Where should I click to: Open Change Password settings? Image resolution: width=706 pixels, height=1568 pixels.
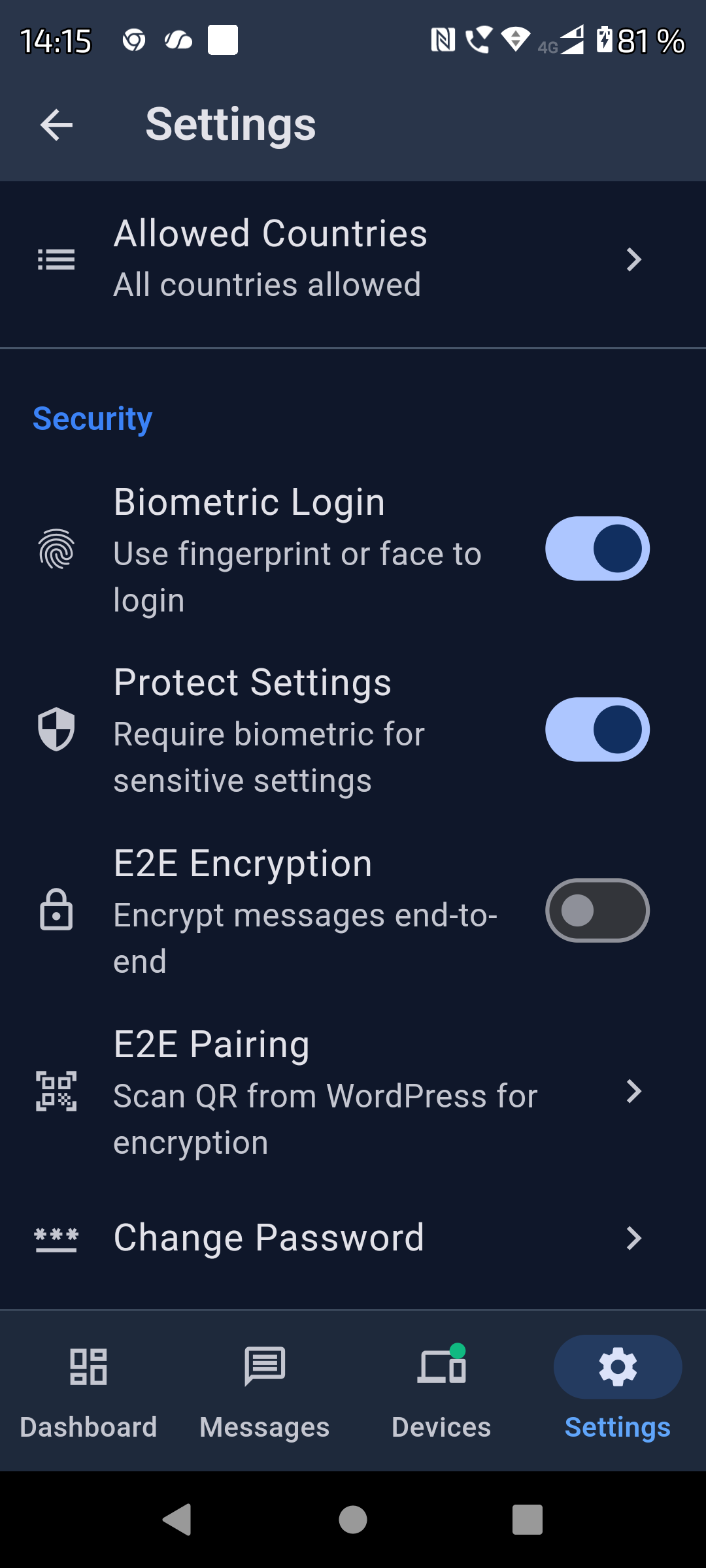(x=268, y=1237)
